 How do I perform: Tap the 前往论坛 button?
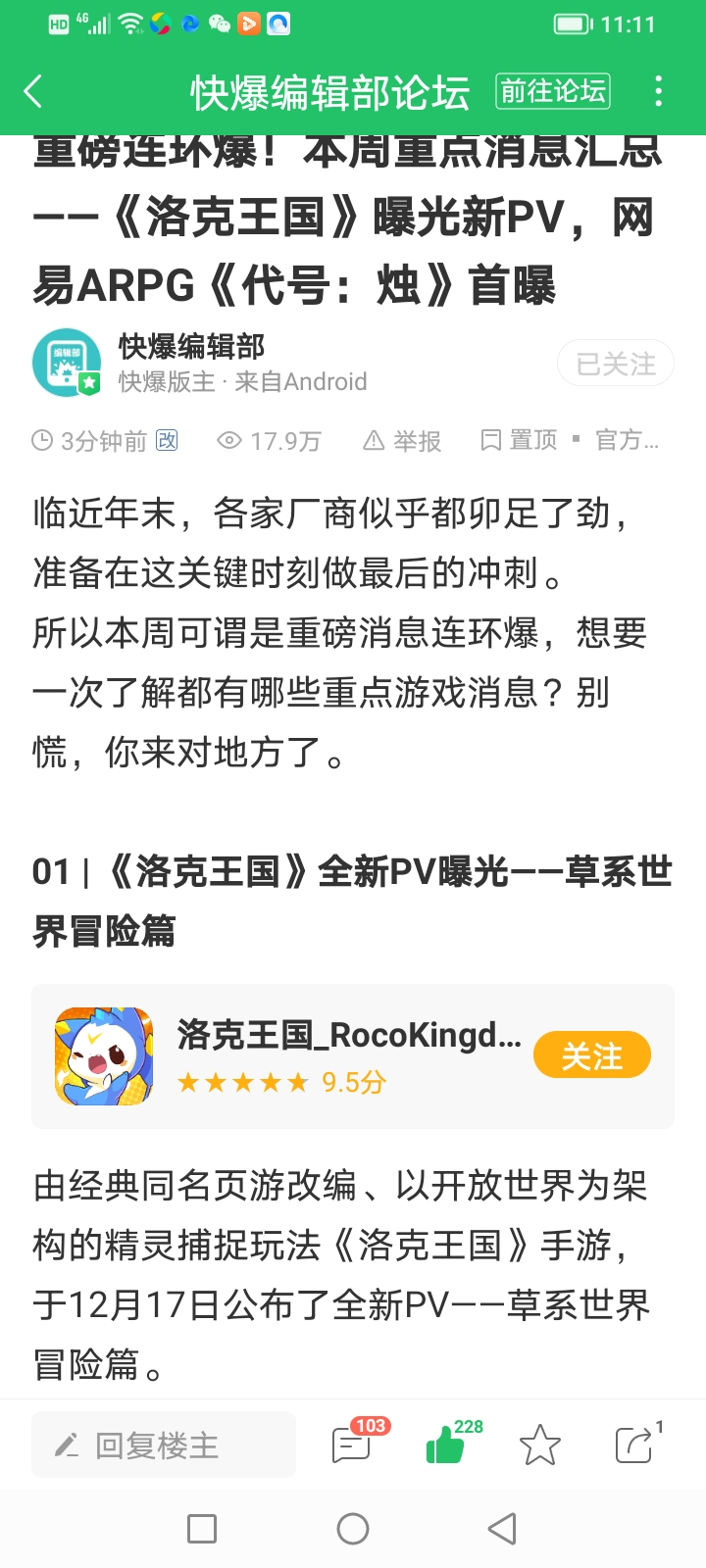tap(553, 92)
